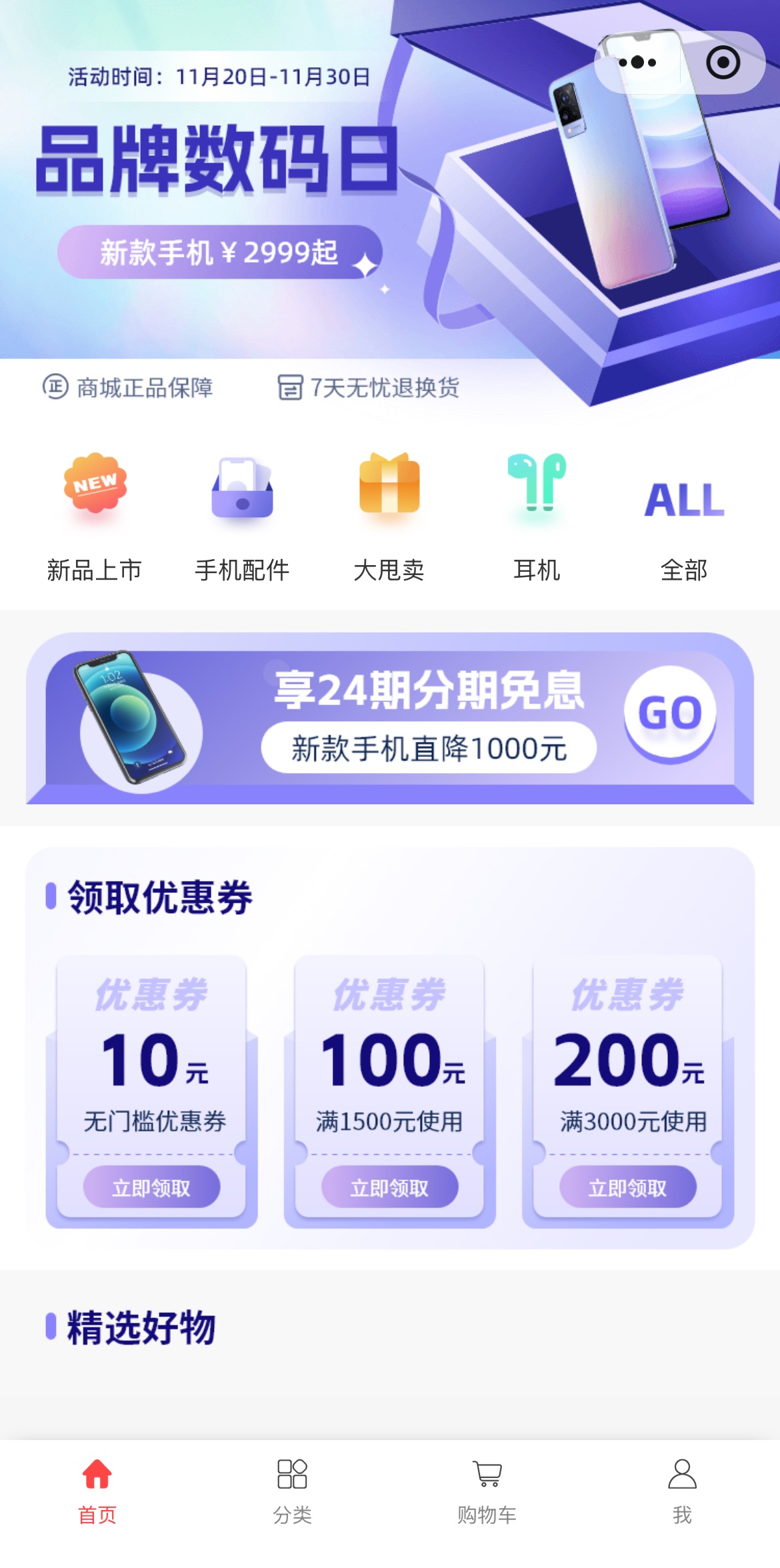Open the mini program more options menu

[x=637, y=63]
